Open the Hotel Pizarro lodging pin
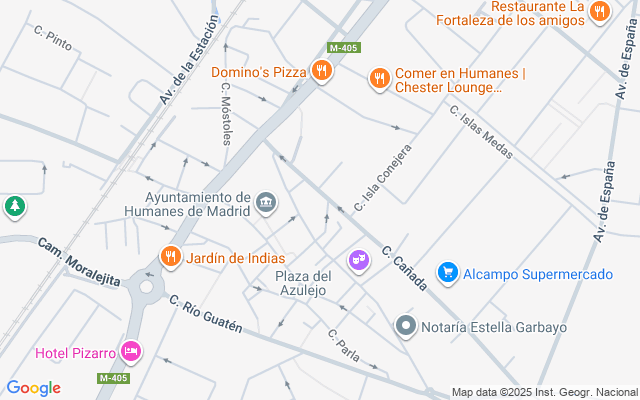The width and height of the screenshot is (640, 400). (x=130, y=351)
